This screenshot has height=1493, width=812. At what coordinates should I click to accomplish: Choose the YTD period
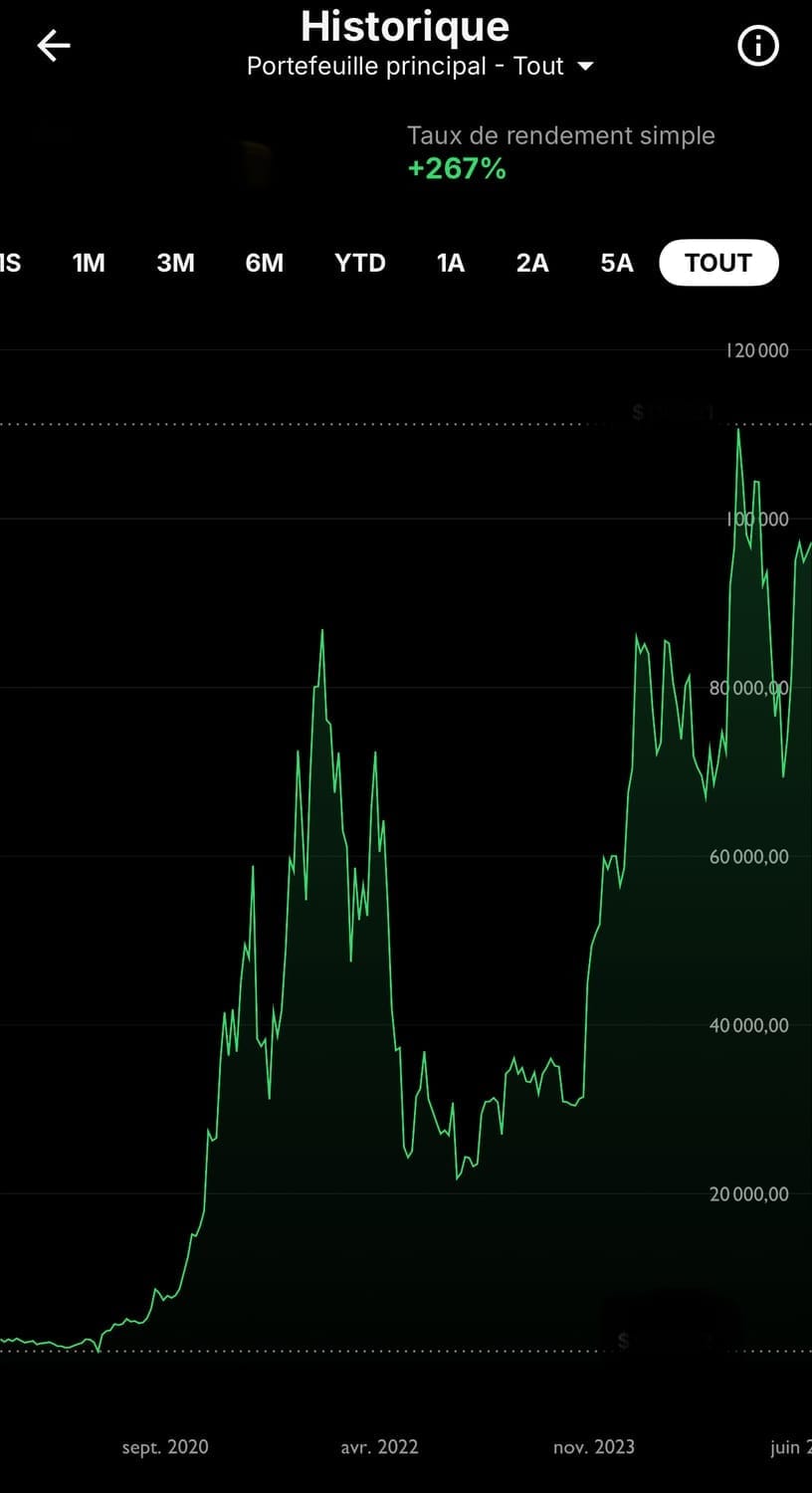(359, 263)
